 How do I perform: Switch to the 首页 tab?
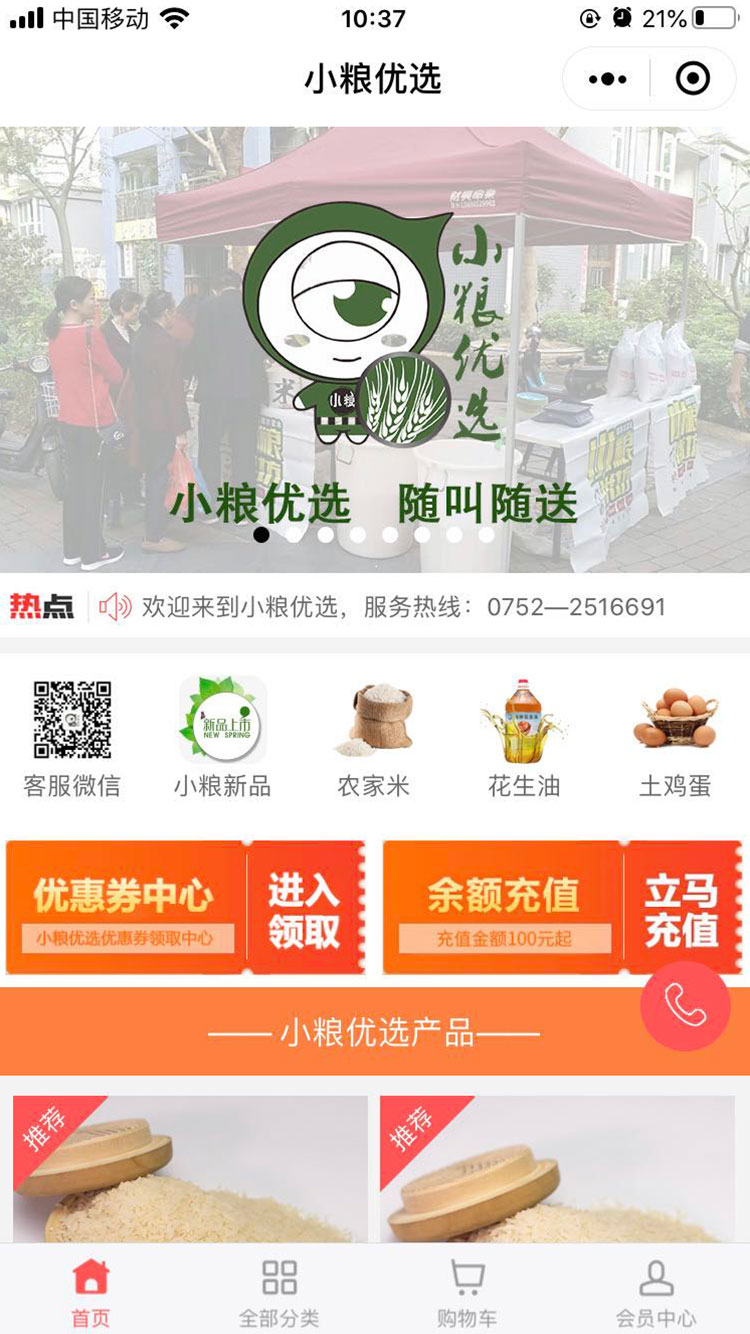click(90, 1290)
